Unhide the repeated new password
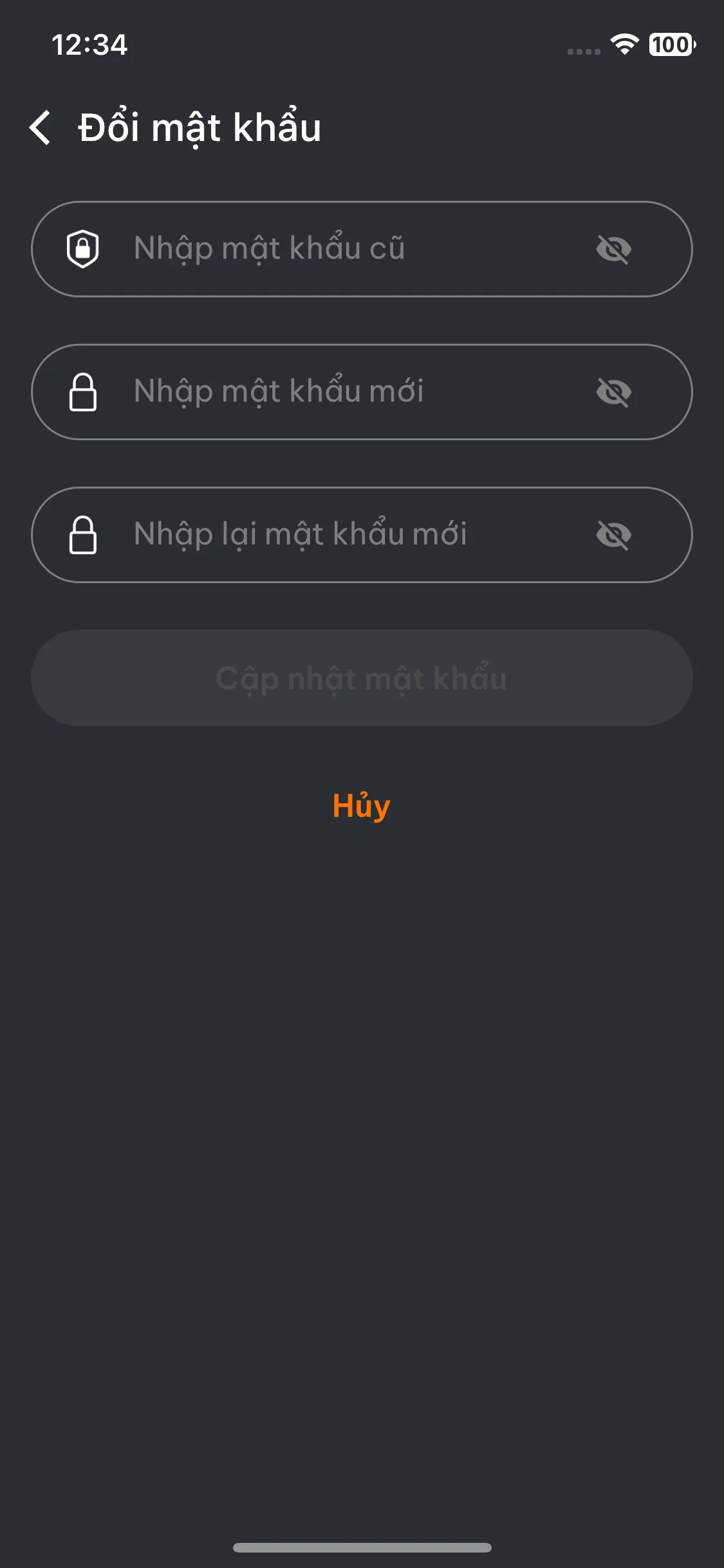The height and width of the screenshot is (1568, 724). (613, 535)
